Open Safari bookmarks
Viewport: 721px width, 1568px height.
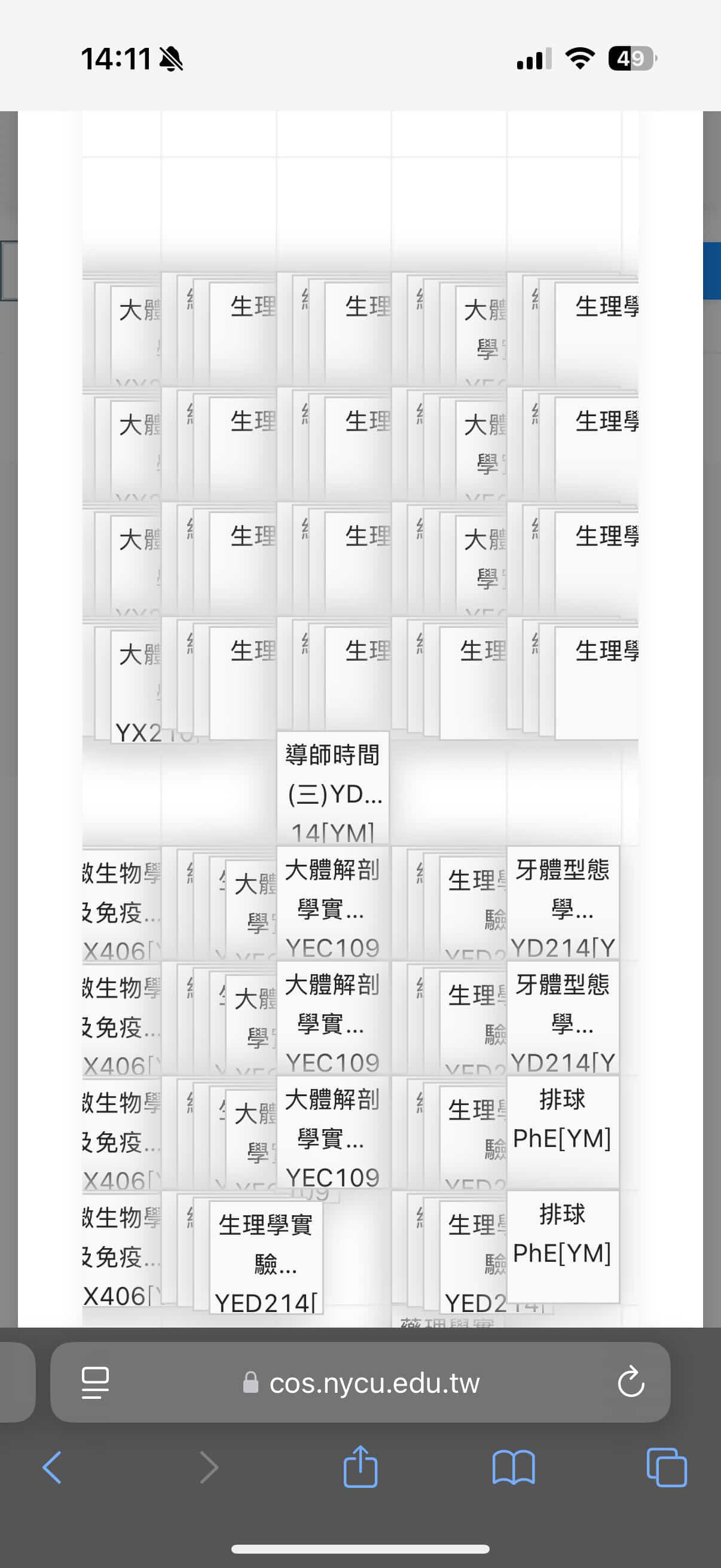pyautogui.click(x=513, y=1468)
